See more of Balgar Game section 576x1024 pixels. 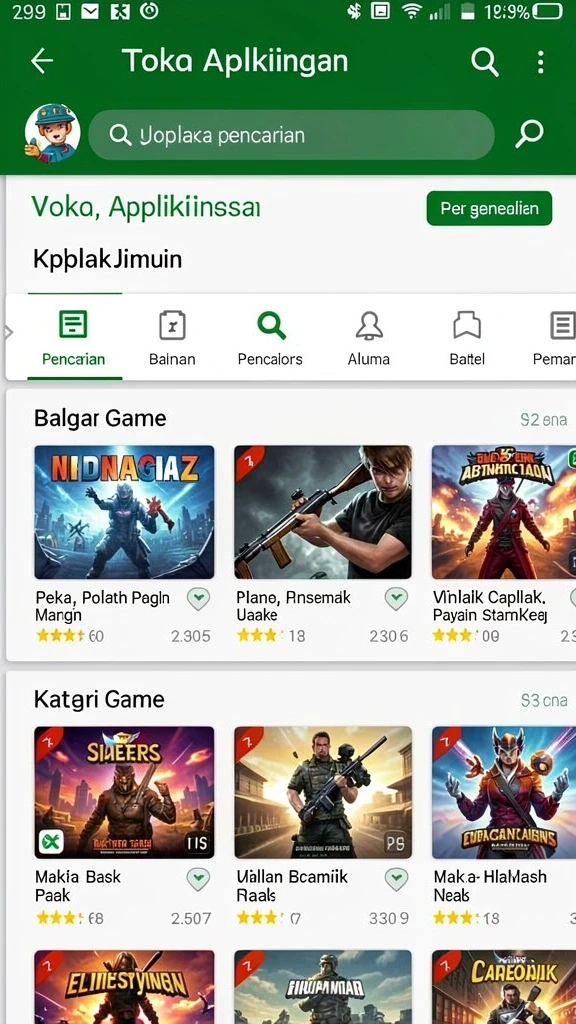(543, 419)
